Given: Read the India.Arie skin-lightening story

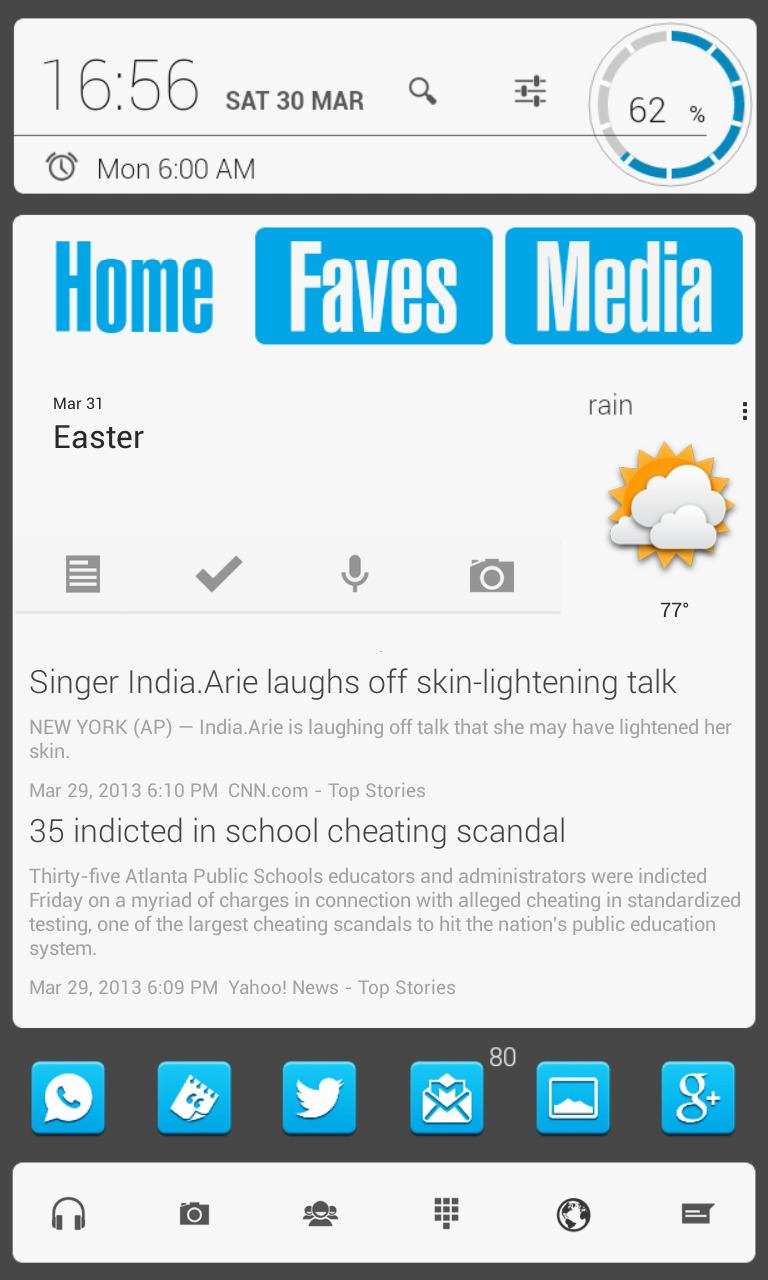Looking at the screenshot, I should 353,682.
